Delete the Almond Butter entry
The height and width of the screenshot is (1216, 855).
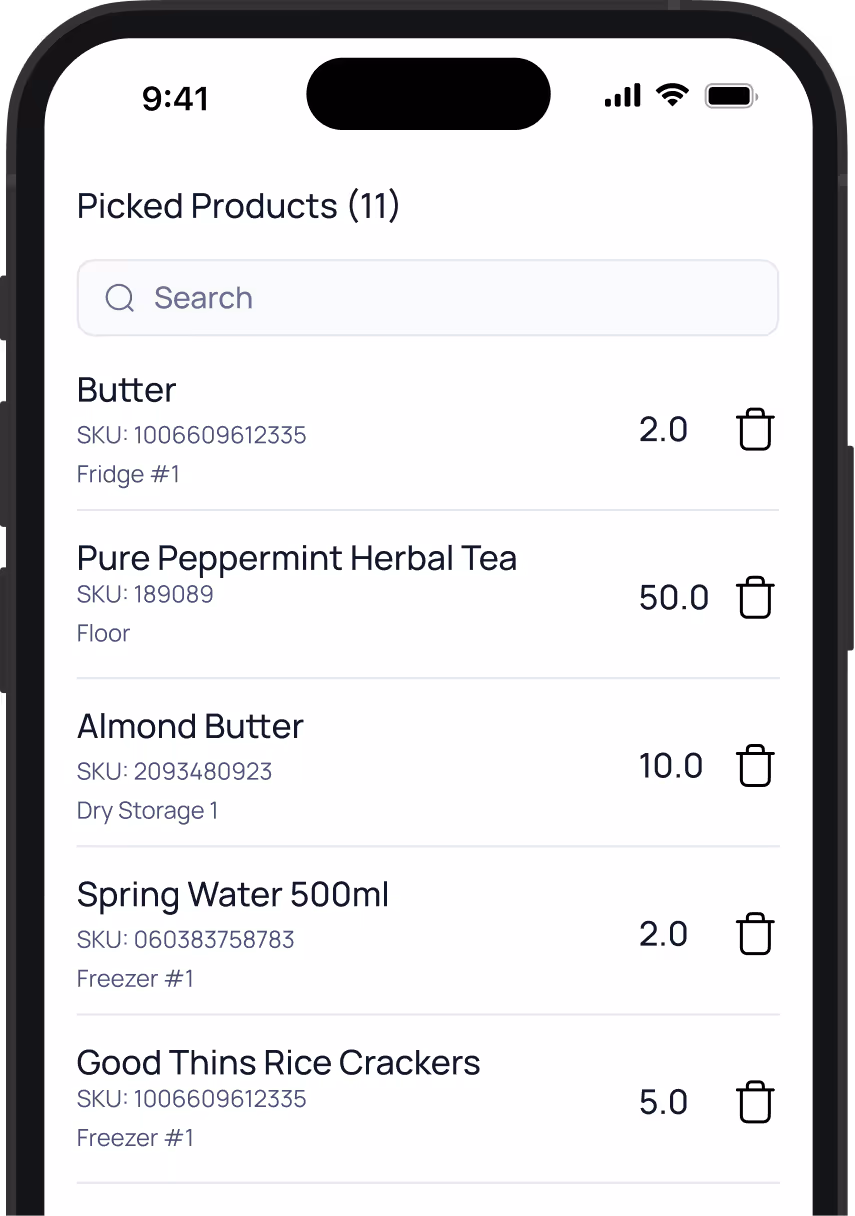[x=755, y=766]
